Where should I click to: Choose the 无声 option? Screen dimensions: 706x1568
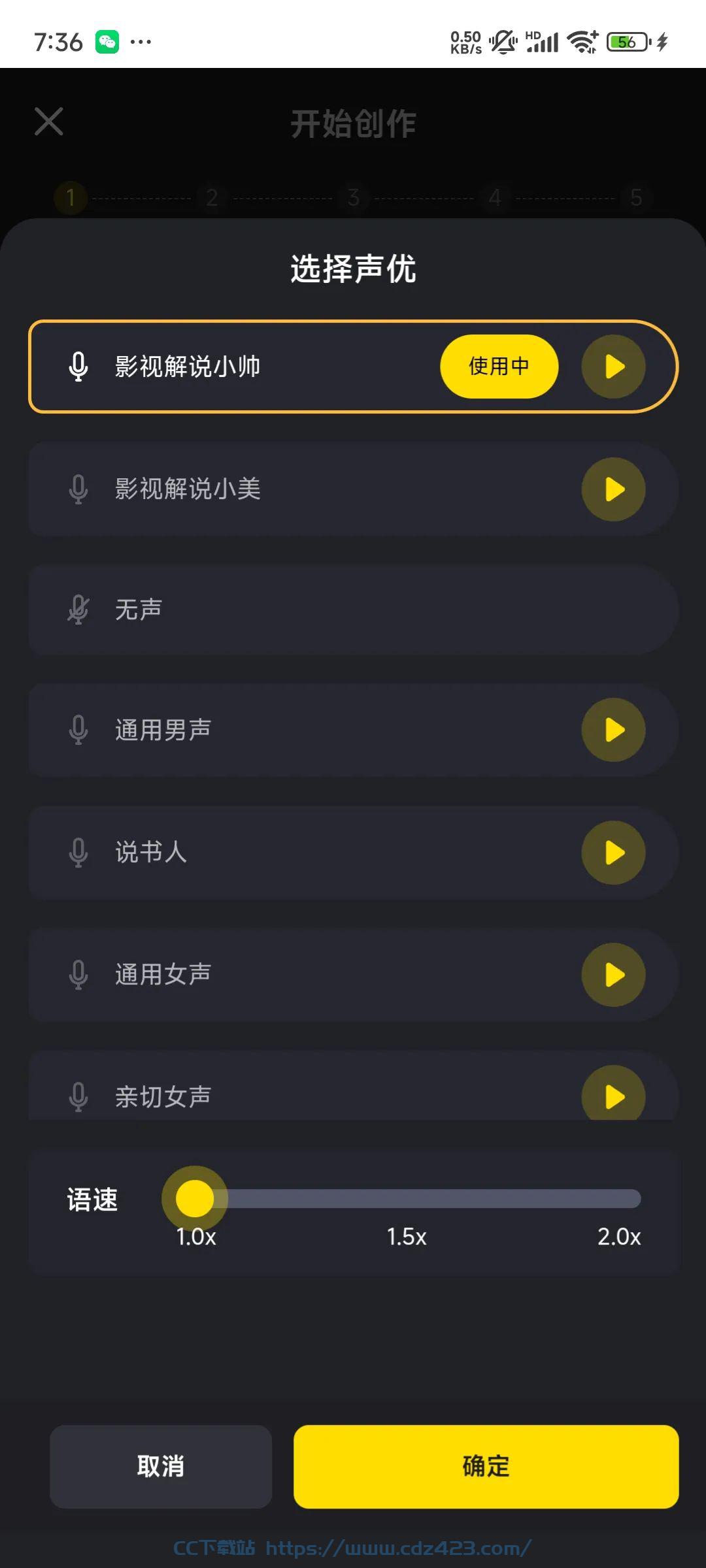[x=353, y=610]
